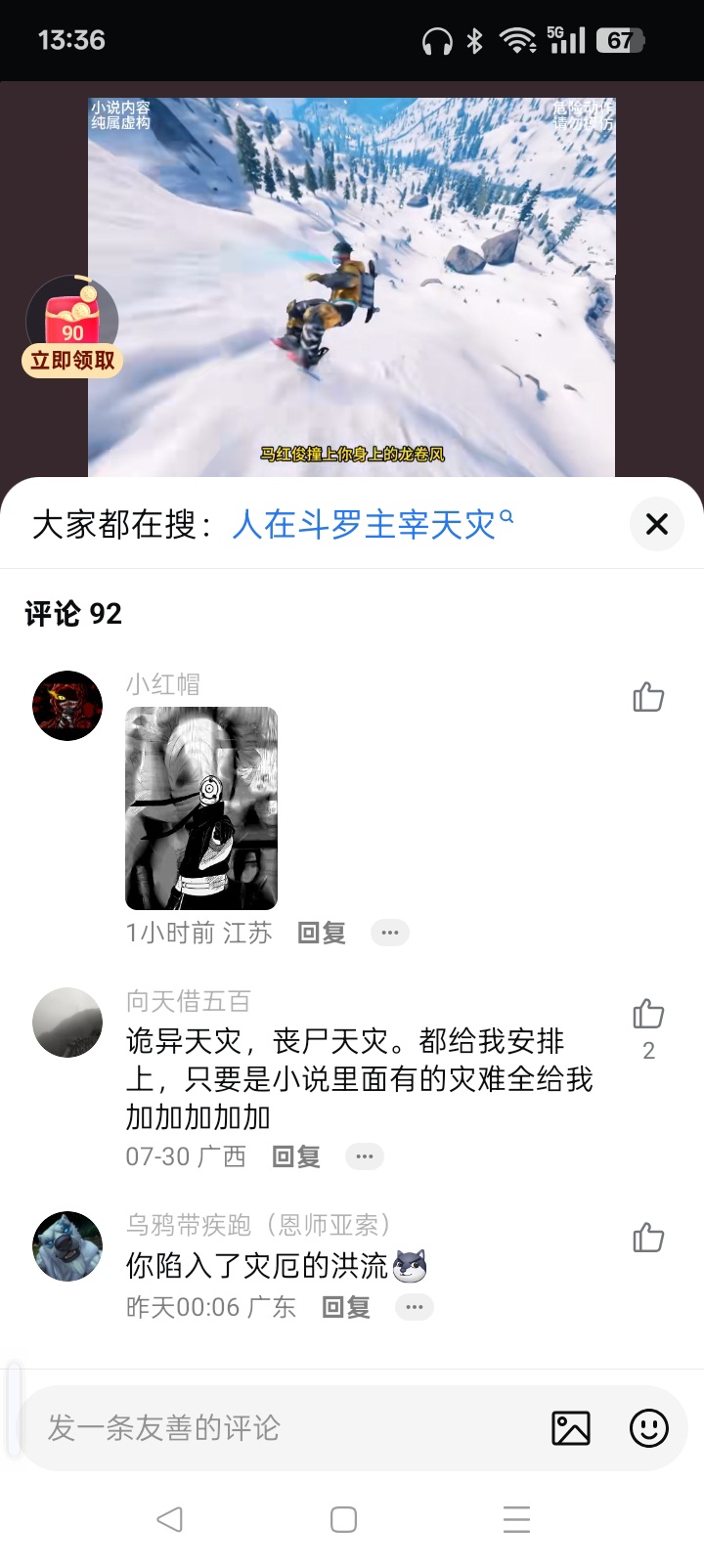Image resolution: width=704 pixels, height=1568 pixels.
Task: View 小红帽's profile avatar
Action: tap(67, 705)
